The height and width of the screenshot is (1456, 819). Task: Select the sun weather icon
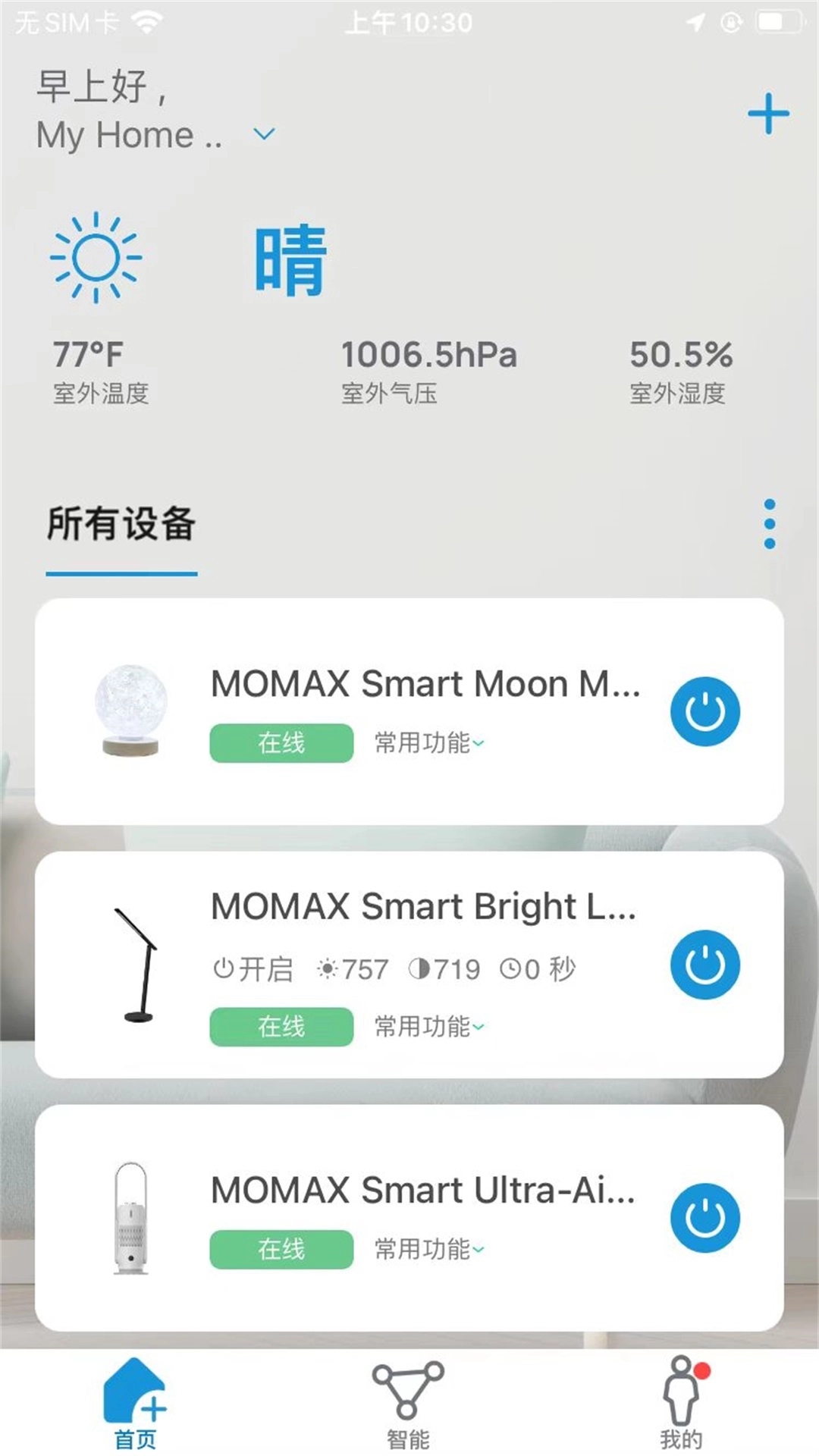[x=95, y=256]
